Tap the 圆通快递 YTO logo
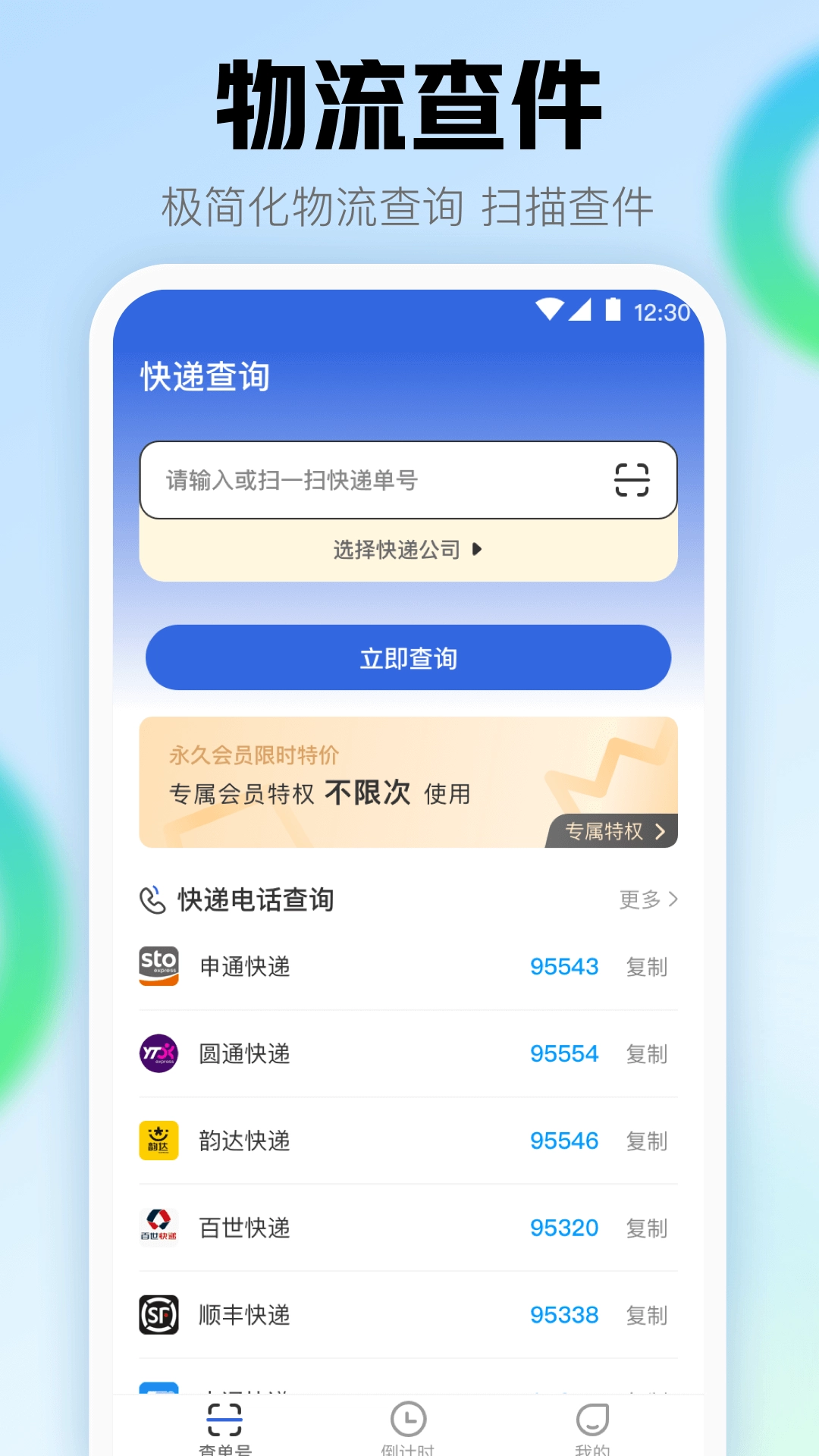 [x=158, y=1053]
